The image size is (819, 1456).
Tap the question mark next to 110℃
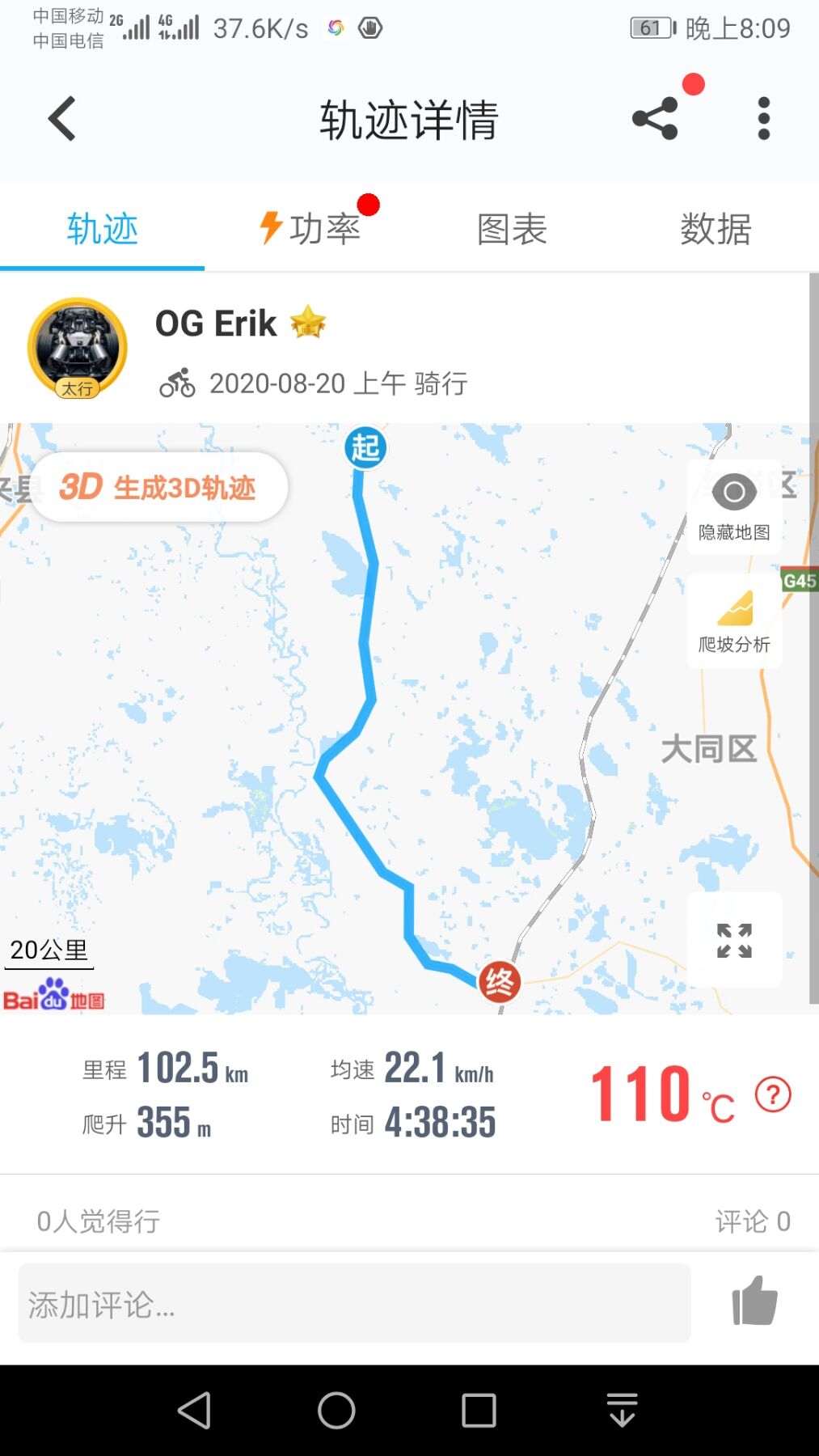click(x=773, y=1094)
